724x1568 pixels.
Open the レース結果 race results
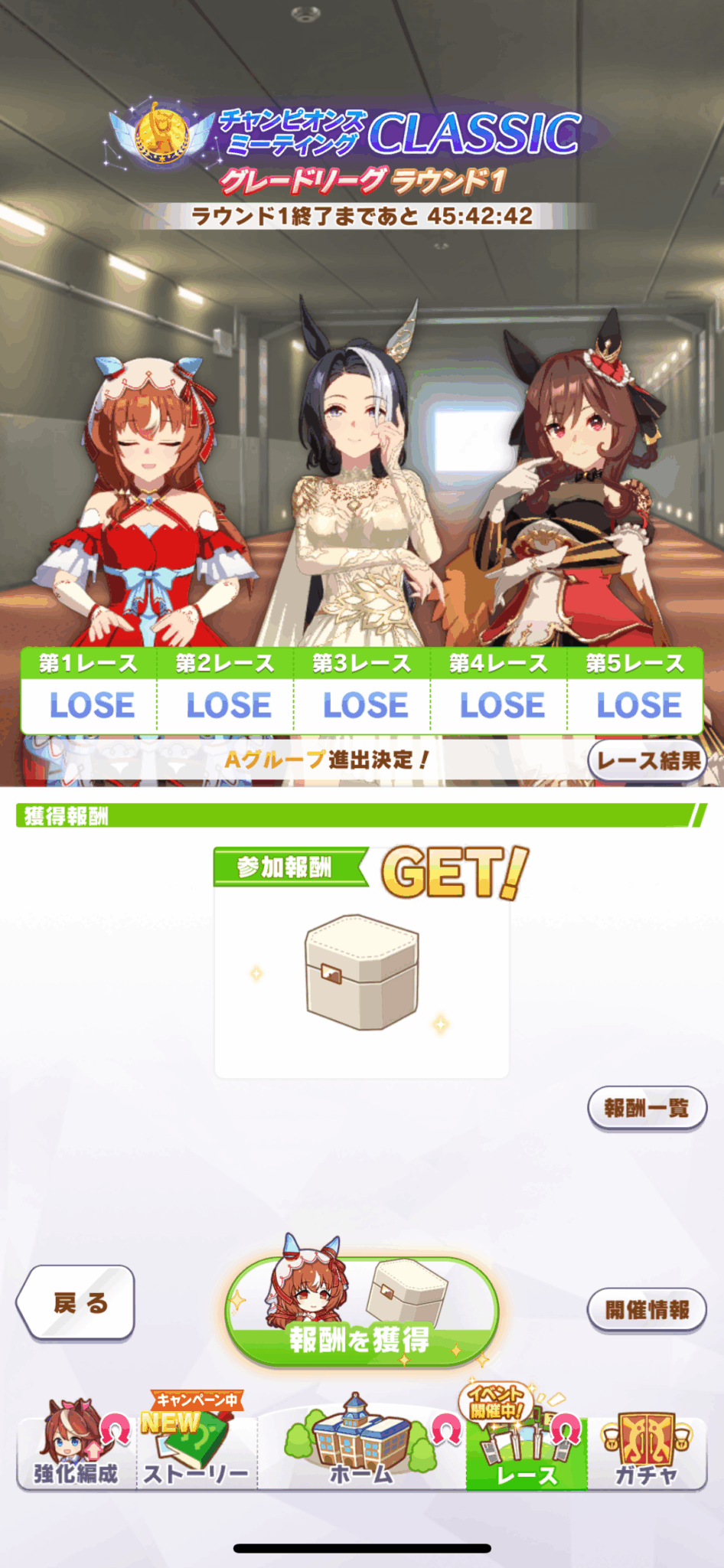click(647, 760)
